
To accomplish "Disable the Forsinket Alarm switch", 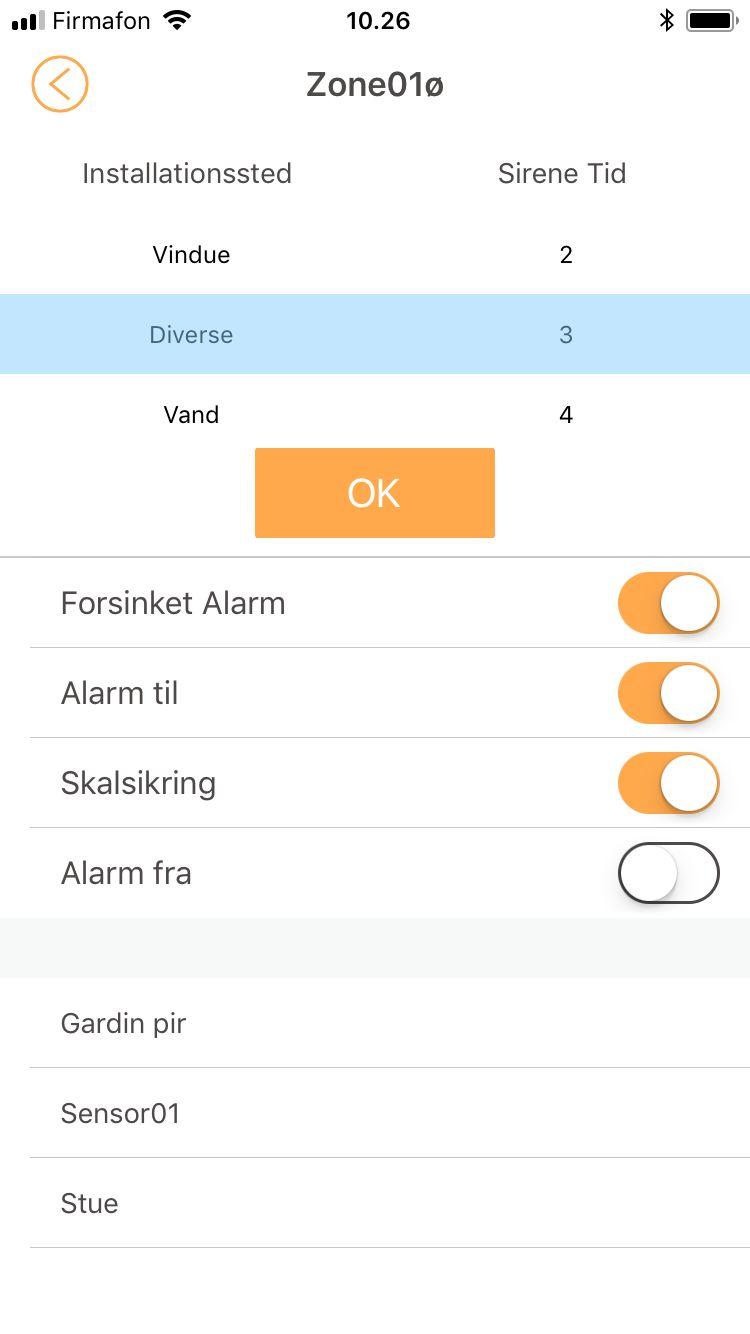I will point(668,603).
